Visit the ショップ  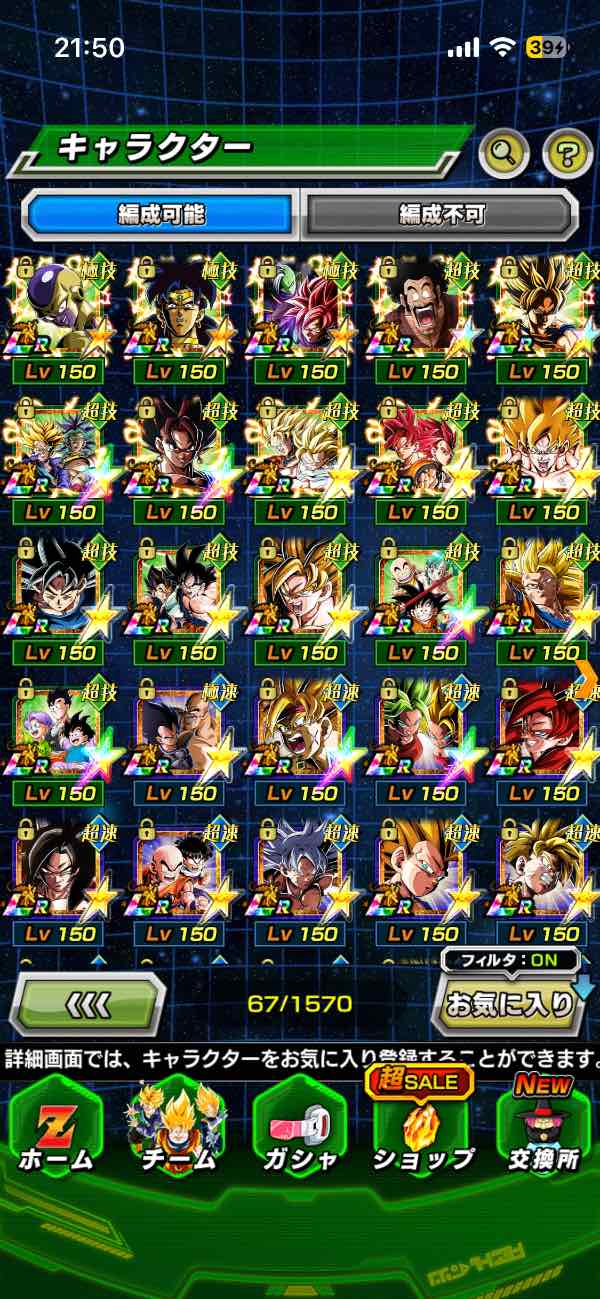(423, 1125)
